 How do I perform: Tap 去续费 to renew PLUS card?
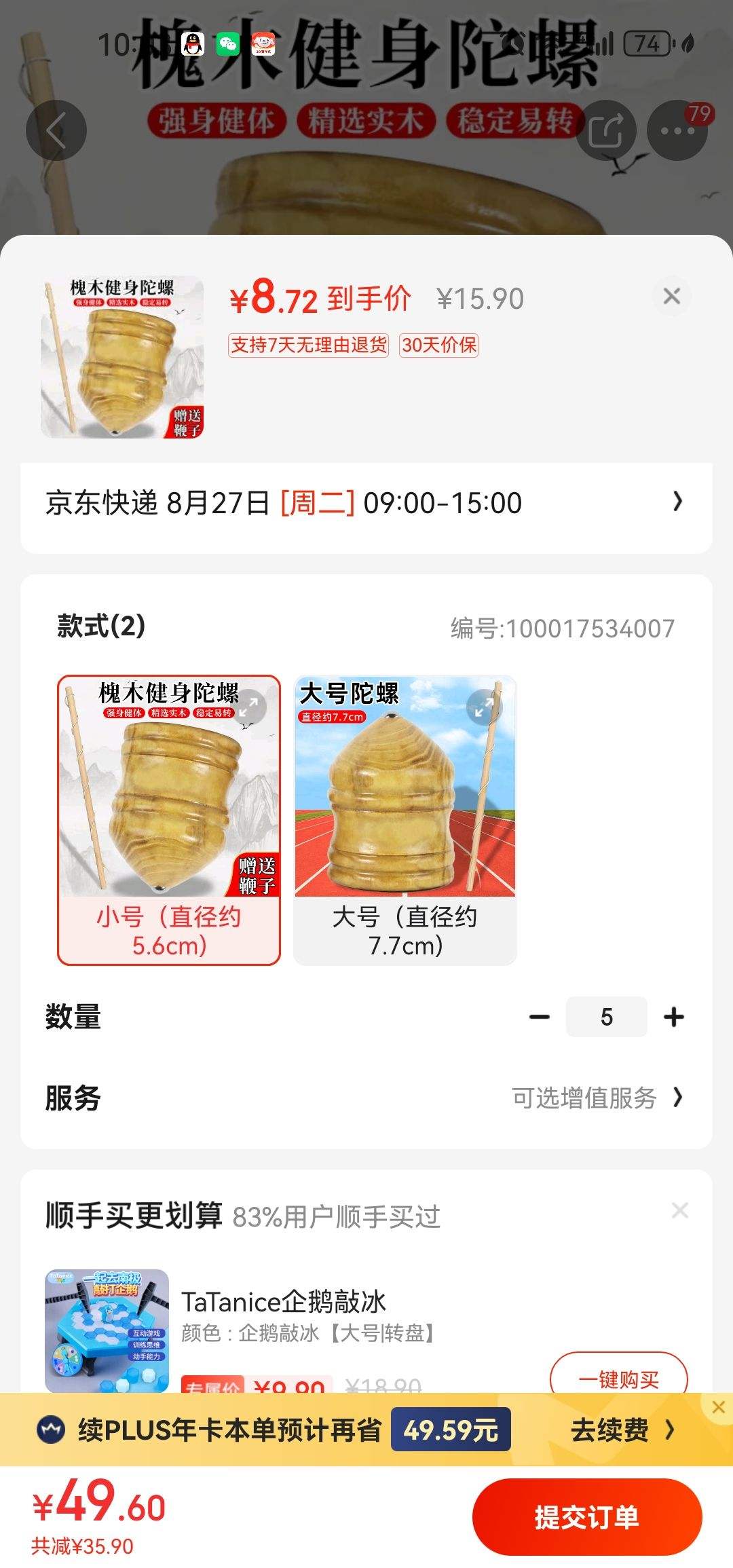click(621, 1430)
